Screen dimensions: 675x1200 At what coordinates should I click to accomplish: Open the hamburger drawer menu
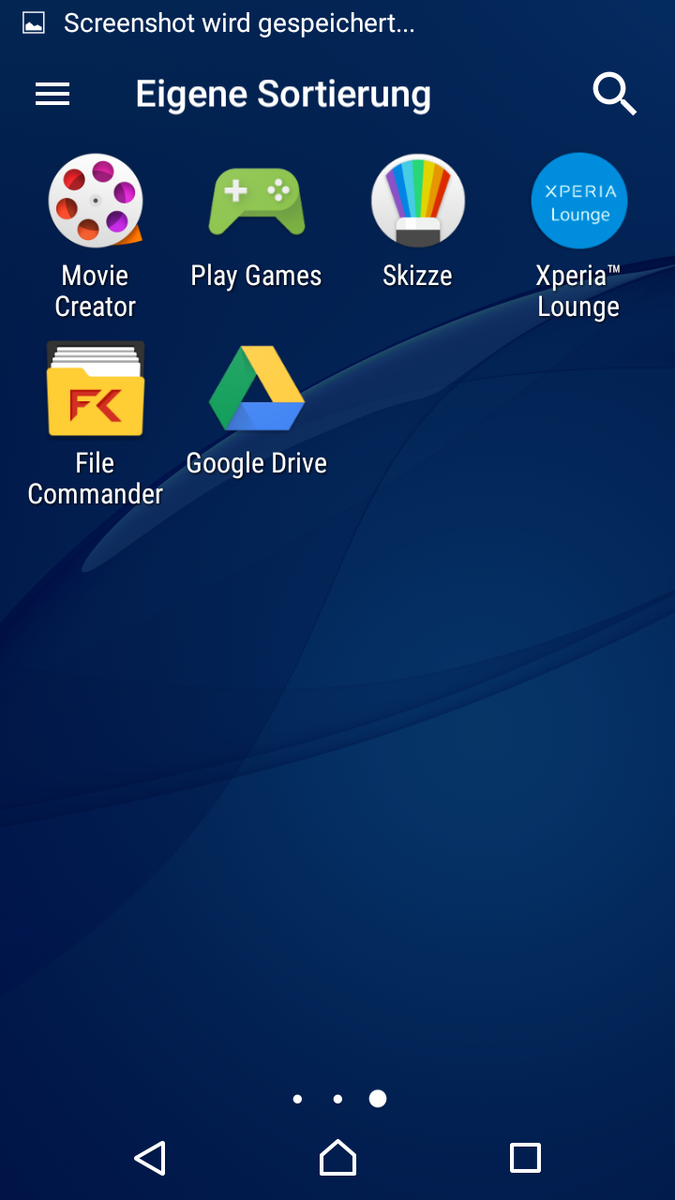pyautogui.click(x=52, y=94)
